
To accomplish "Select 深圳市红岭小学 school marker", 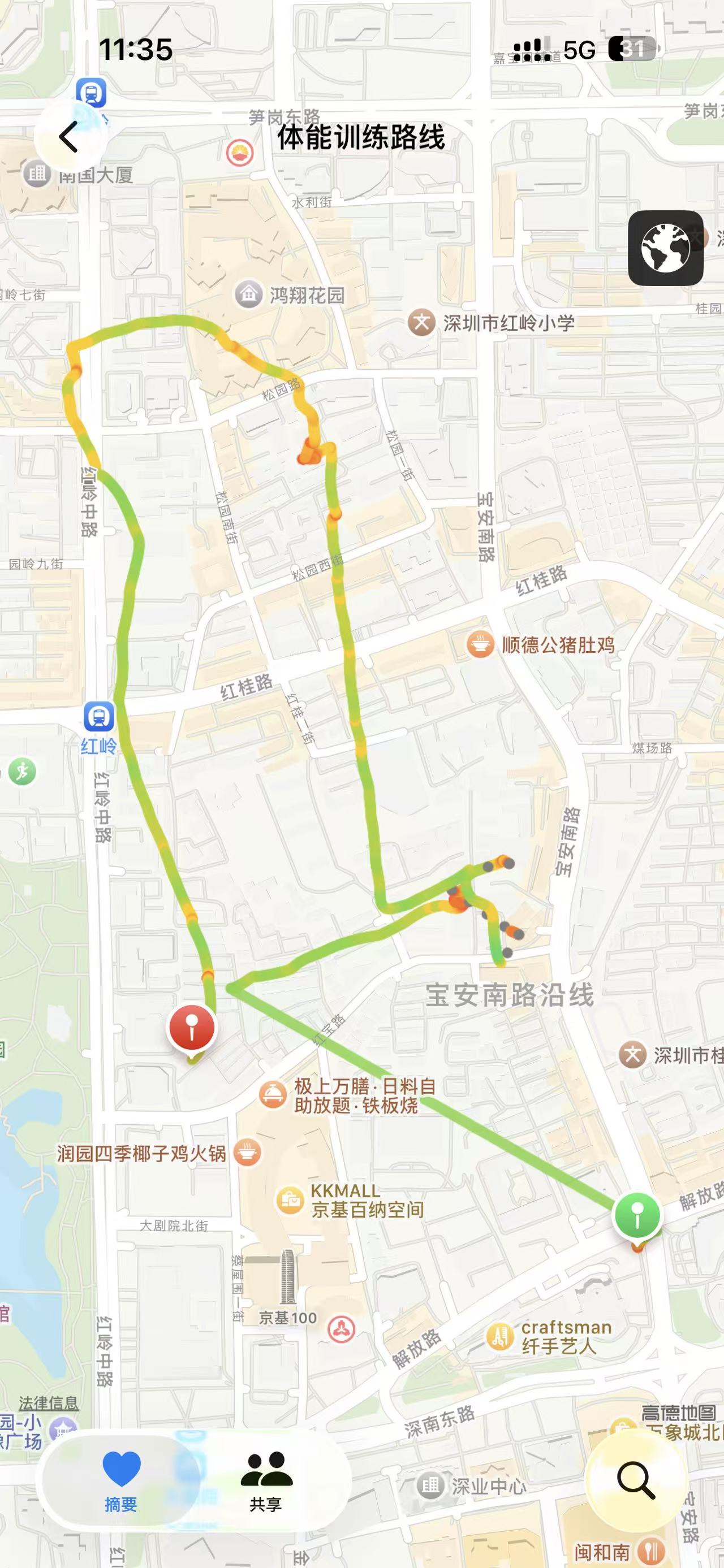I will click(x=421, y=323).
